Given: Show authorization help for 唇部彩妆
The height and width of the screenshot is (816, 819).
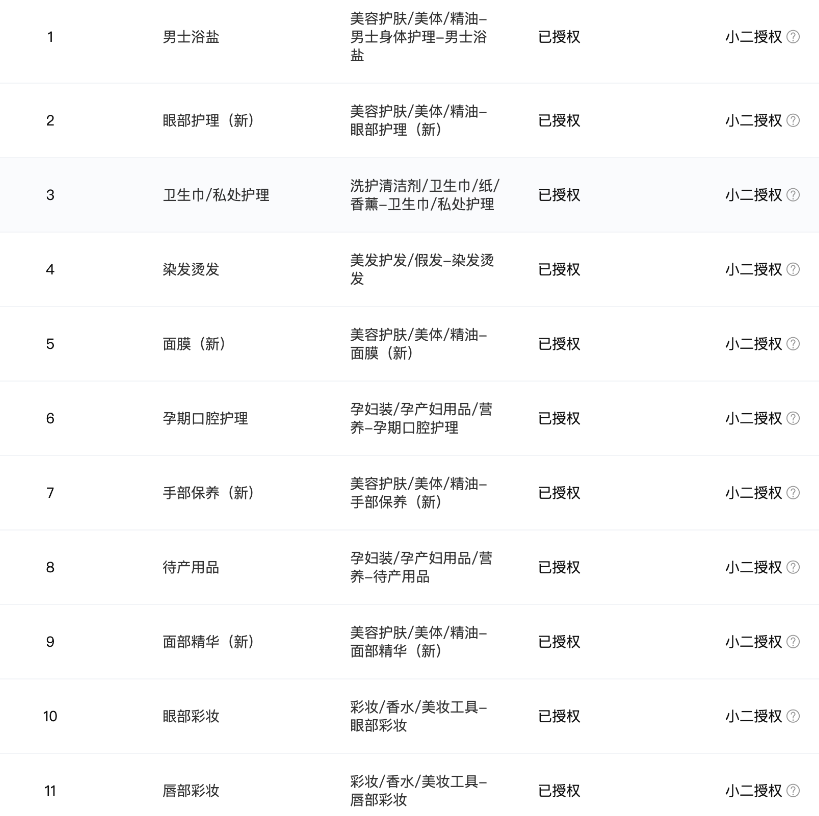Looking at the screenshot, I should coord(793,791).
